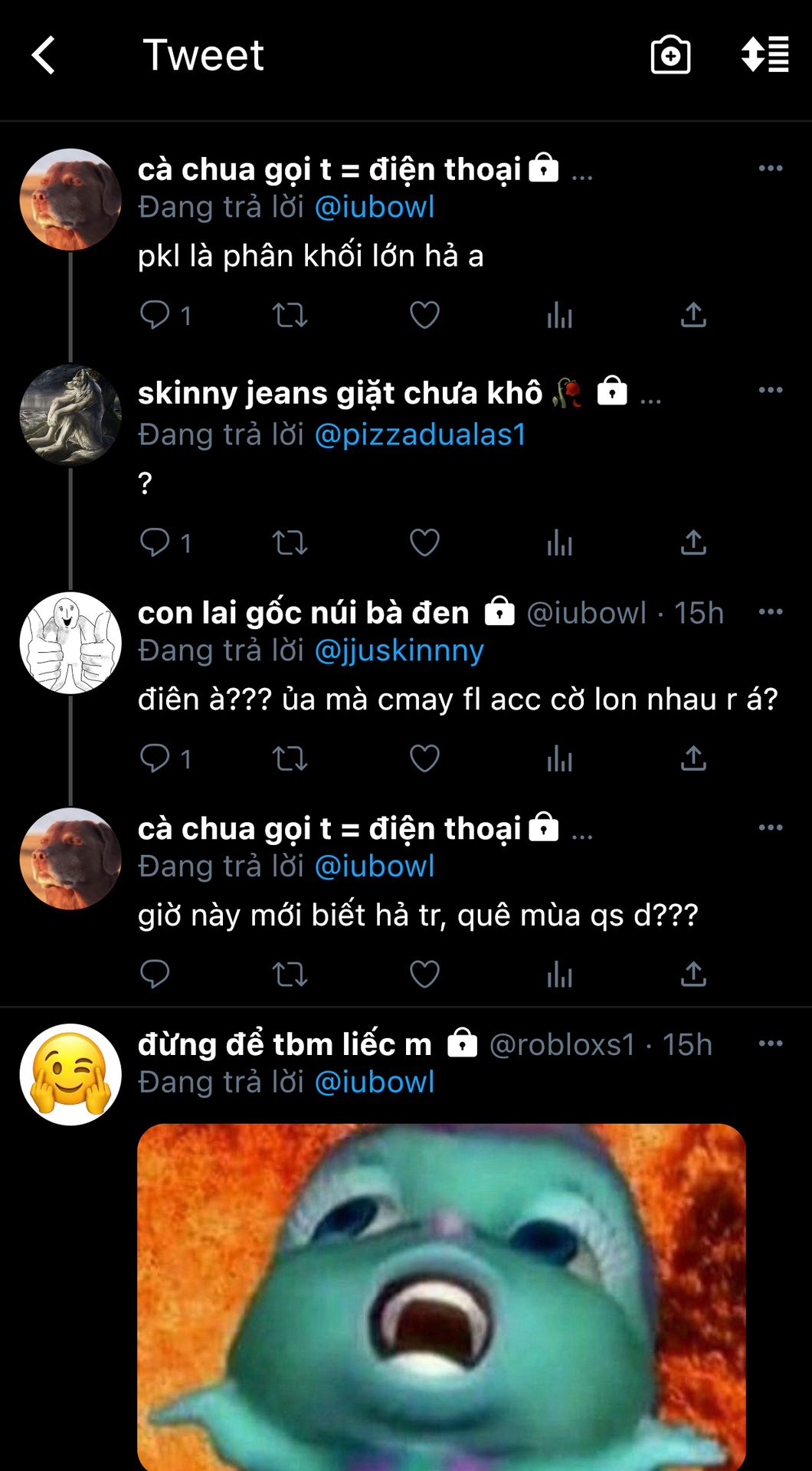Open the white hands avatar of @iubowl
The width and height of the screenshot is (812, 1471).
[x=70, y=643]
